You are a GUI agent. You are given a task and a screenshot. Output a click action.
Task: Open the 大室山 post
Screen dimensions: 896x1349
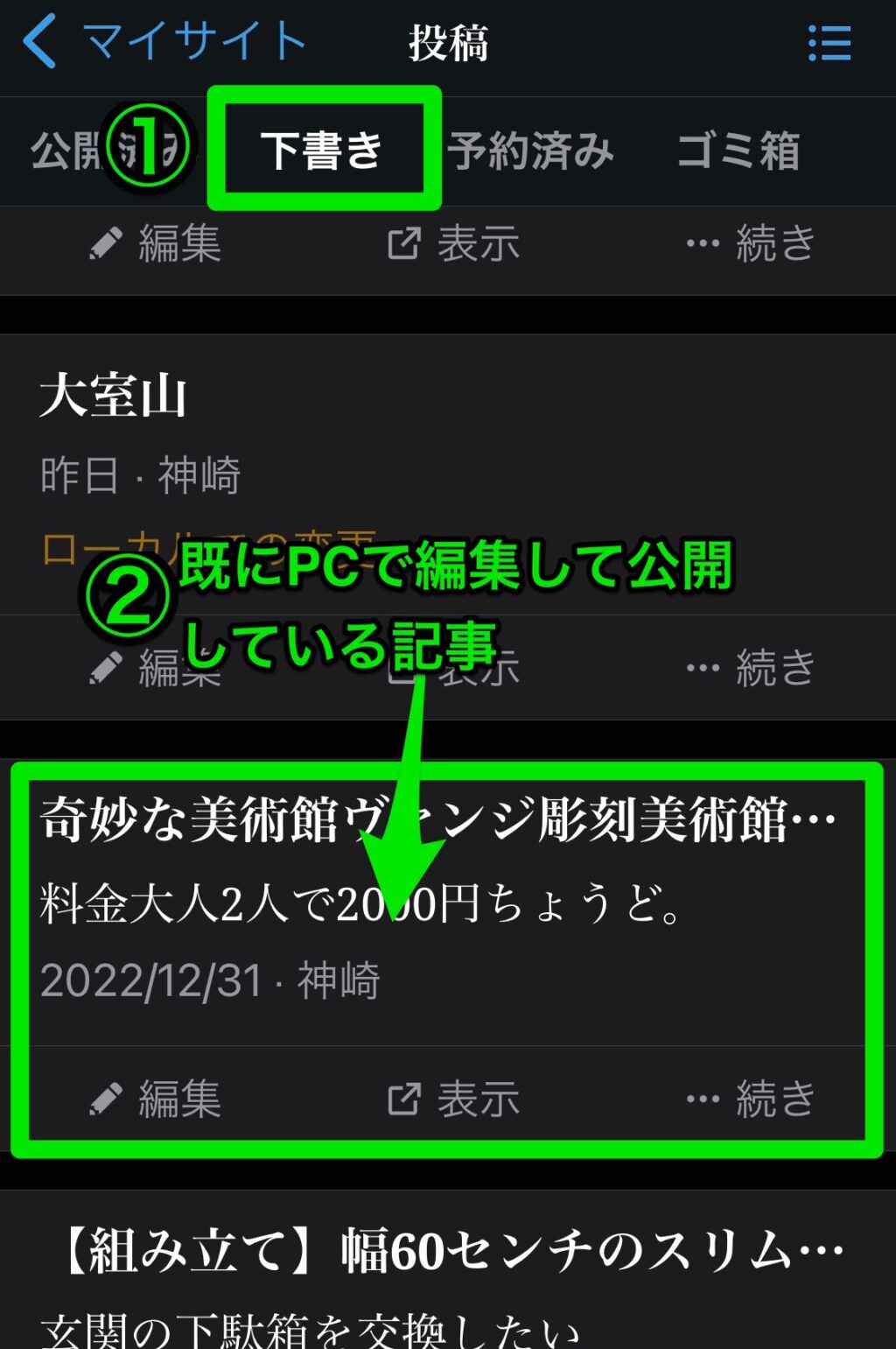coord(114,396)
